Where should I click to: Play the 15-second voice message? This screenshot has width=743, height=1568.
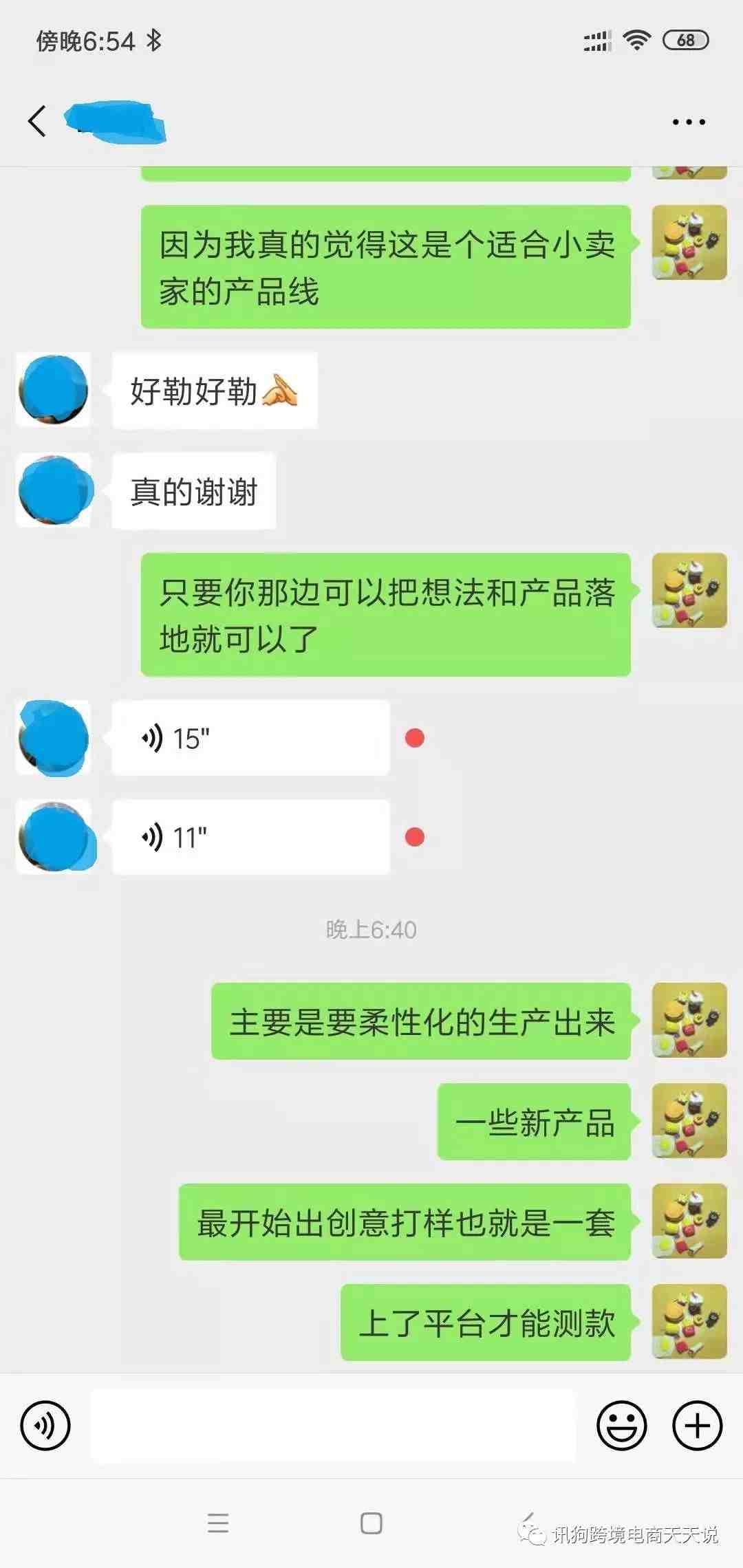tap(250, 738)
